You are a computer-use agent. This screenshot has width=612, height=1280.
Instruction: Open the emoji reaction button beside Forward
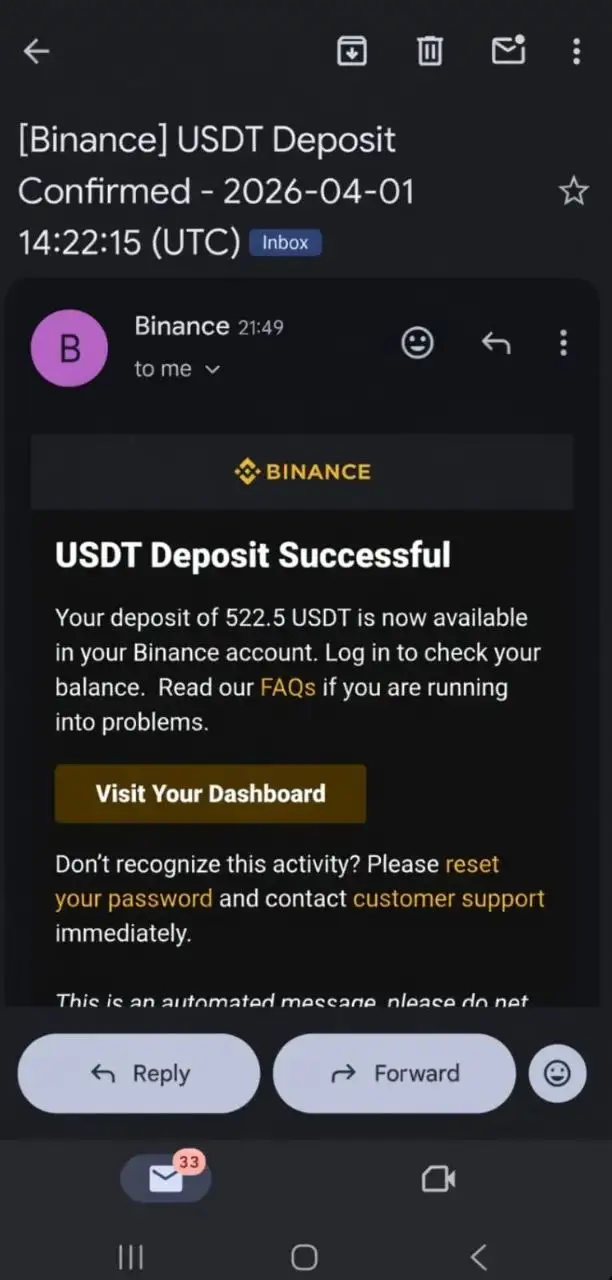coord(557,1074)
